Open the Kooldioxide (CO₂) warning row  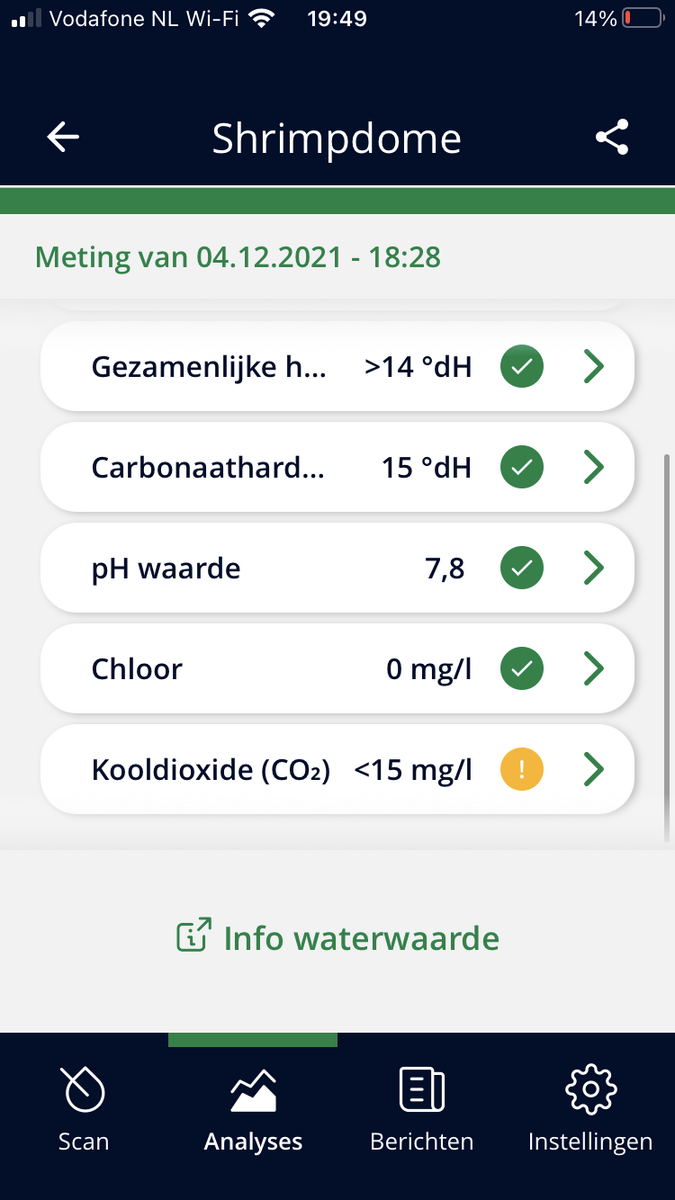point(337,769)
